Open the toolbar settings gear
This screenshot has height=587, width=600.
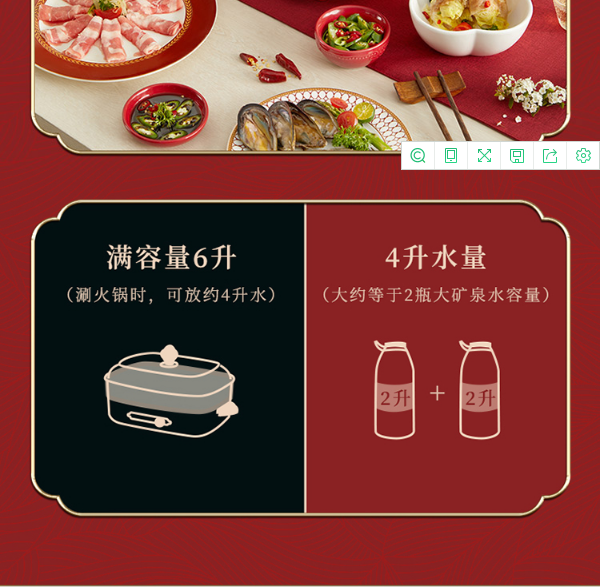(583, 156)
